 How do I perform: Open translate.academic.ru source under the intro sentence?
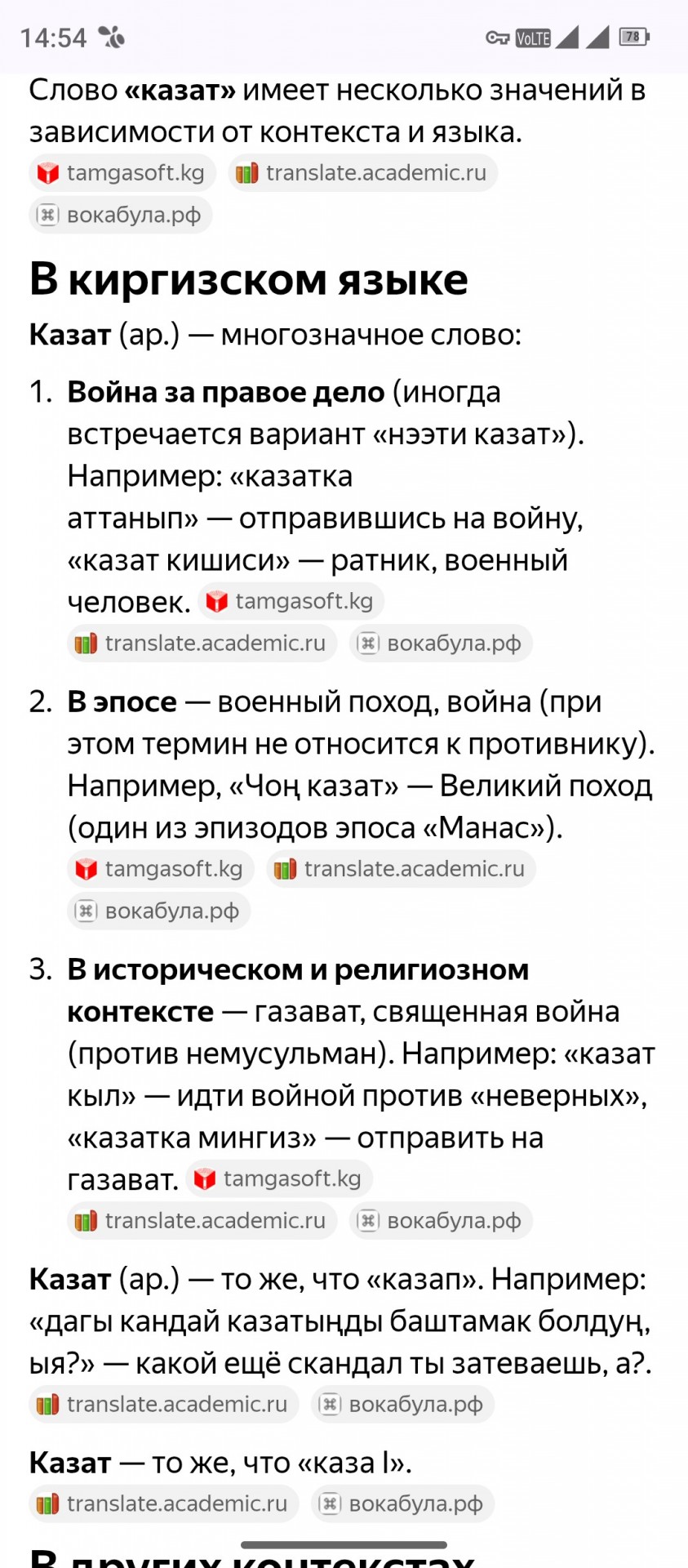(x=363, y=173)
